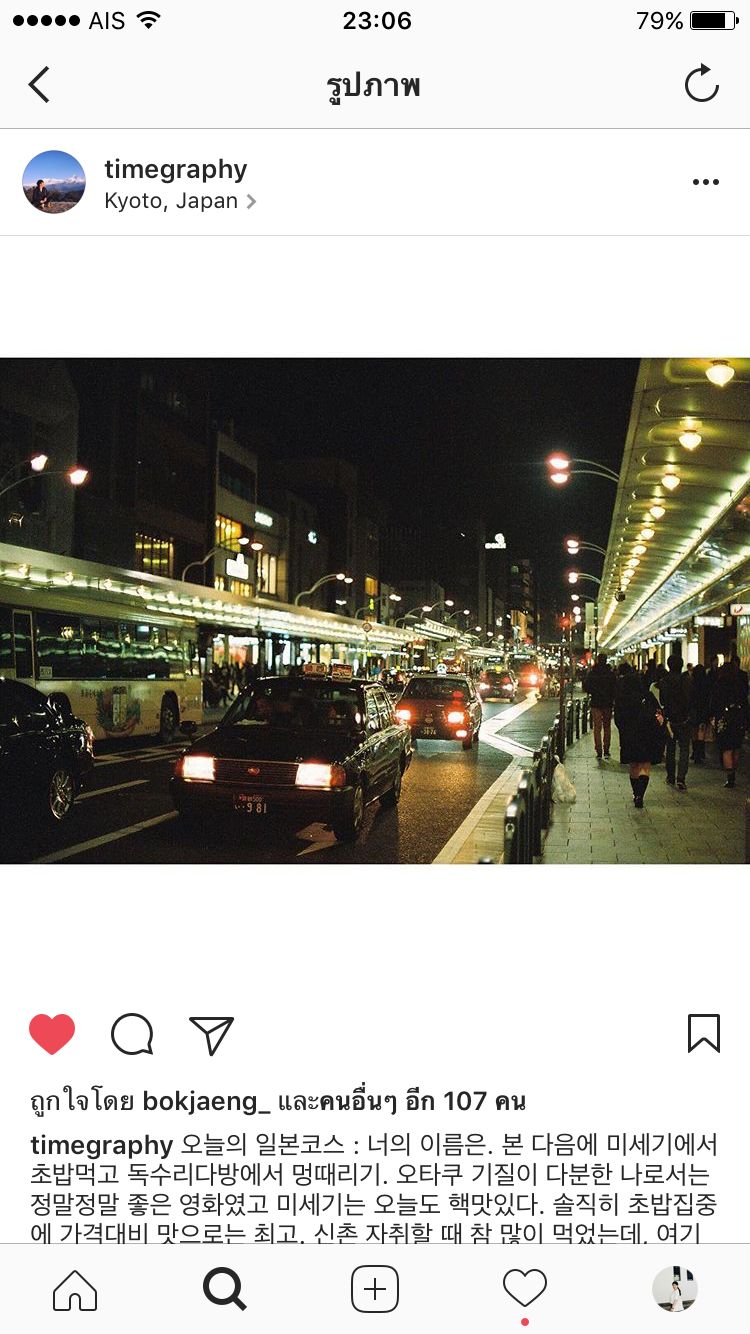The image size is (750, 1334).
Task: Open the Kyoto night street photo
Action: pos(375,610)
